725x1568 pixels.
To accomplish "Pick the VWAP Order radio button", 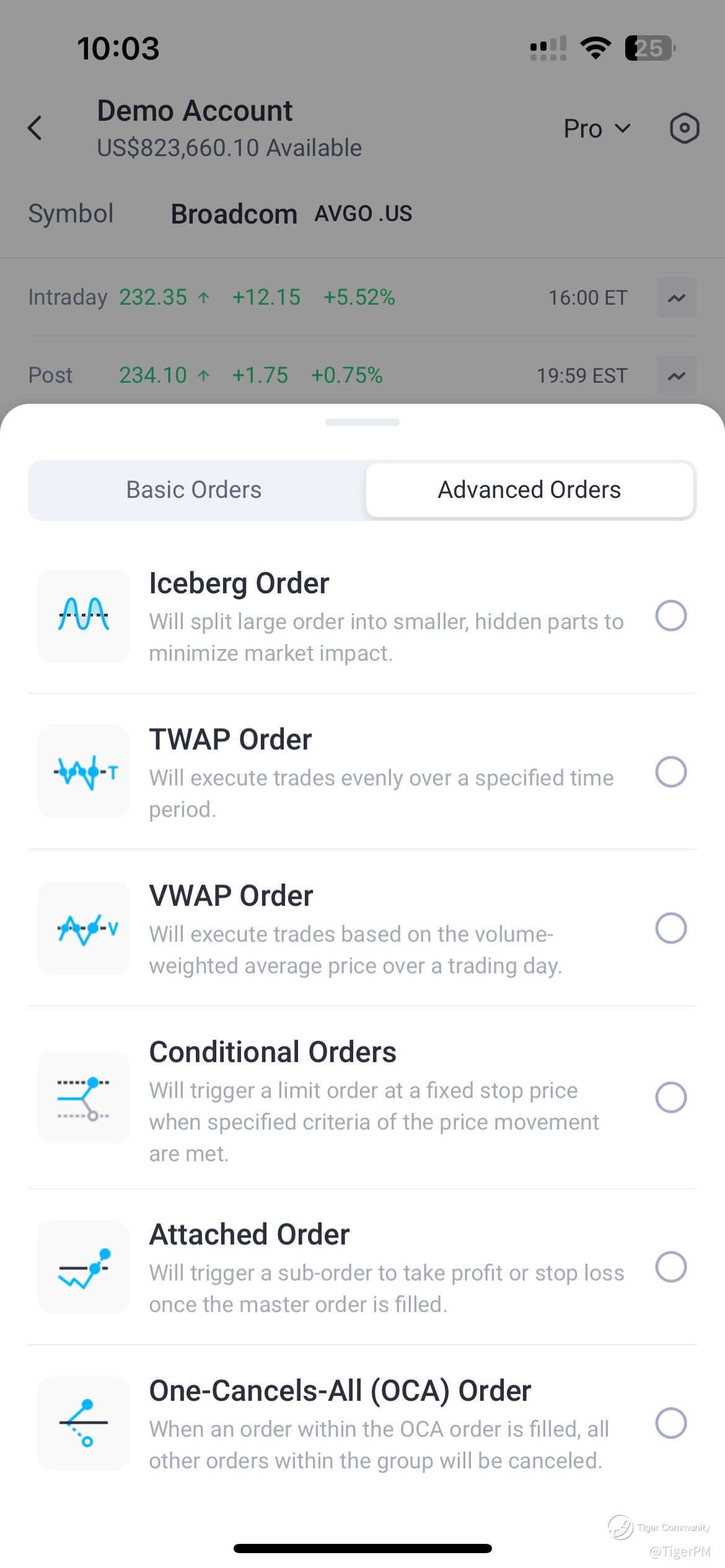I will [x=671, y=928].
